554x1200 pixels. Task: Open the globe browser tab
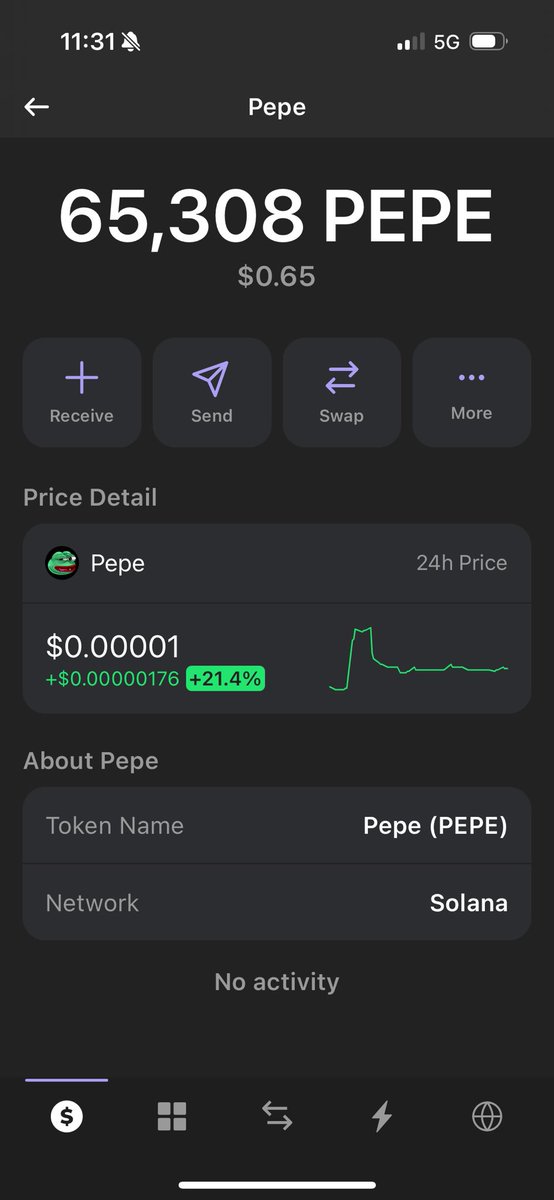point(487,1116)
